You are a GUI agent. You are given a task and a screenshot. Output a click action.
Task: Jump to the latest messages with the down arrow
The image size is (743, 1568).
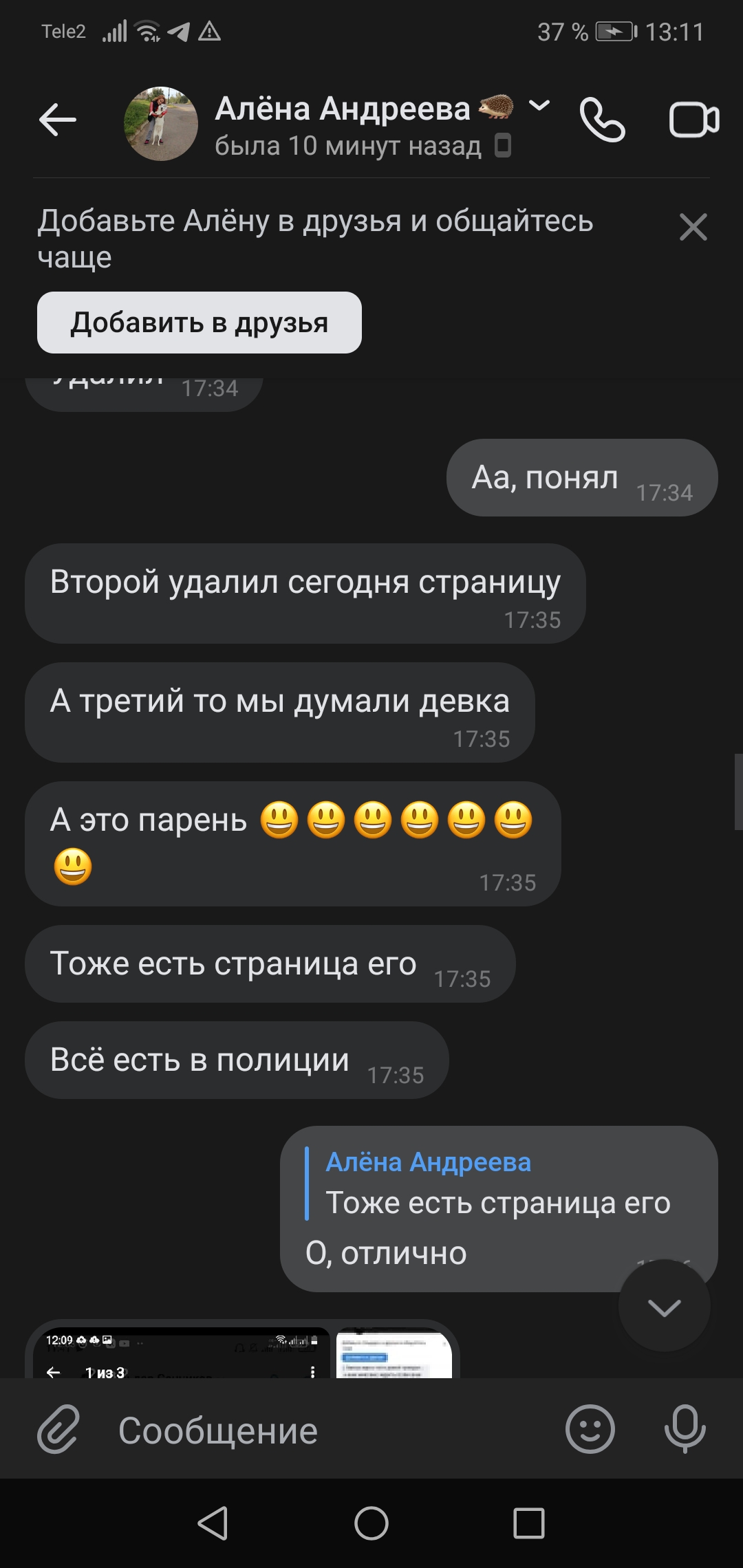point(665,1305)
